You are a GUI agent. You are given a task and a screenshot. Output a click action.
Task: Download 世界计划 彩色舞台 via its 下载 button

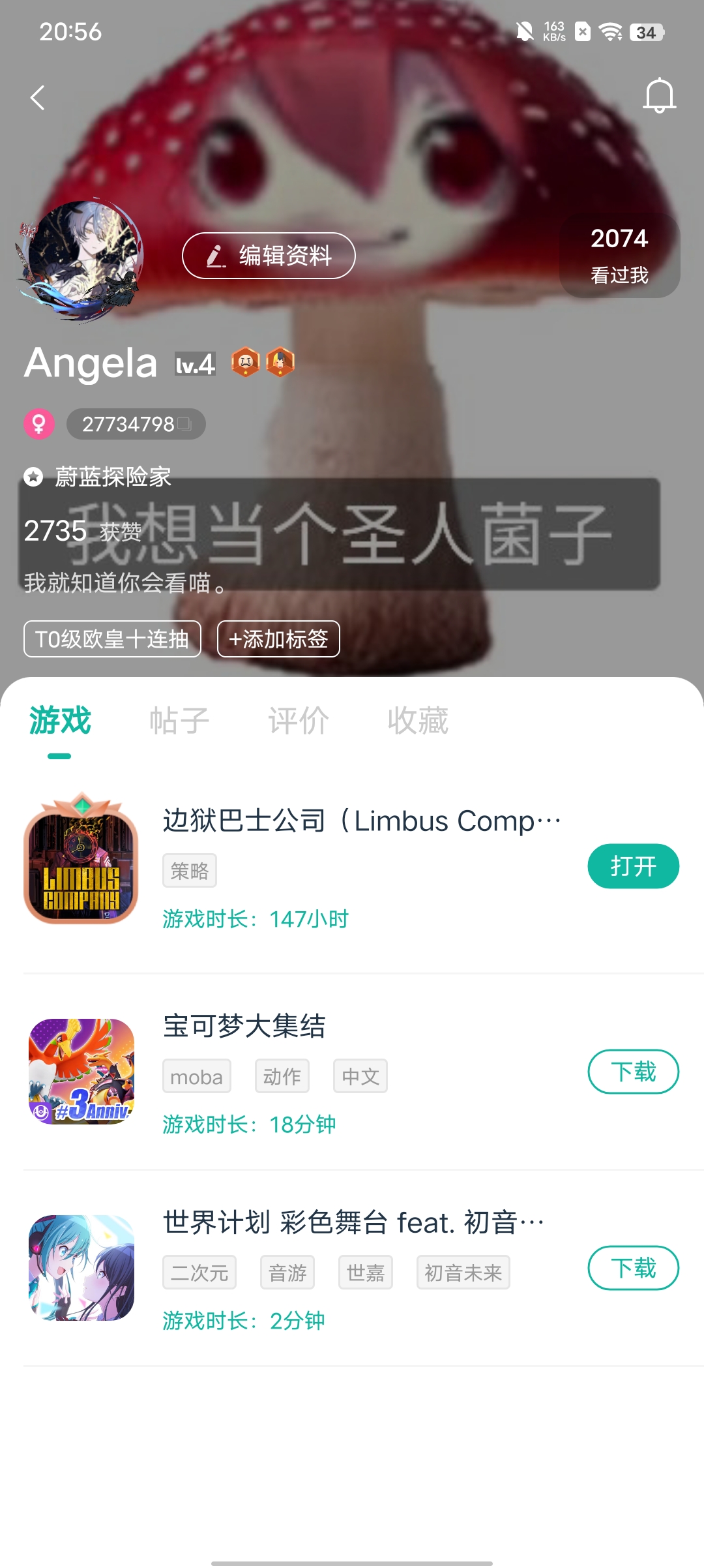633,1269
